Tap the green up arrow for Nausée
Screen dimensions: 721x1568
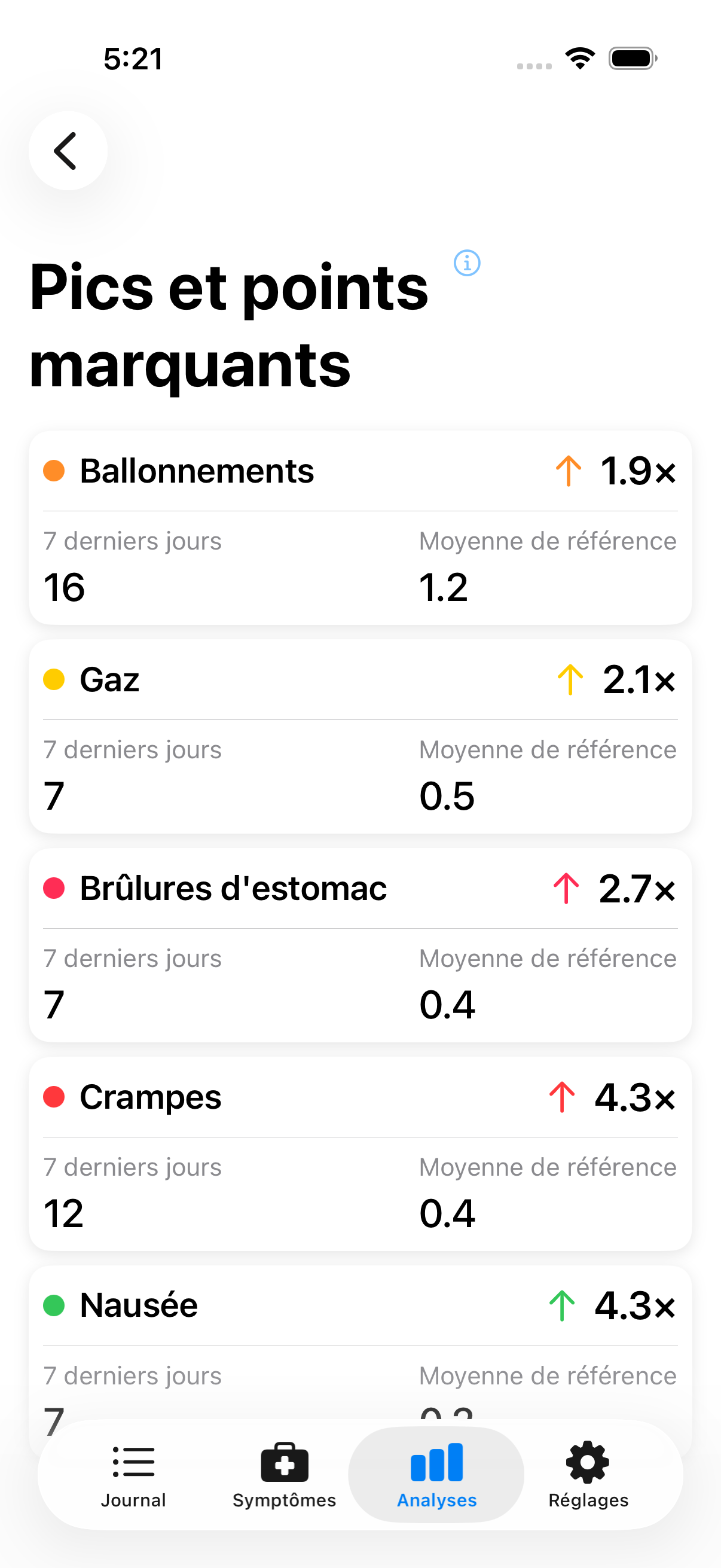(561, 1305)
